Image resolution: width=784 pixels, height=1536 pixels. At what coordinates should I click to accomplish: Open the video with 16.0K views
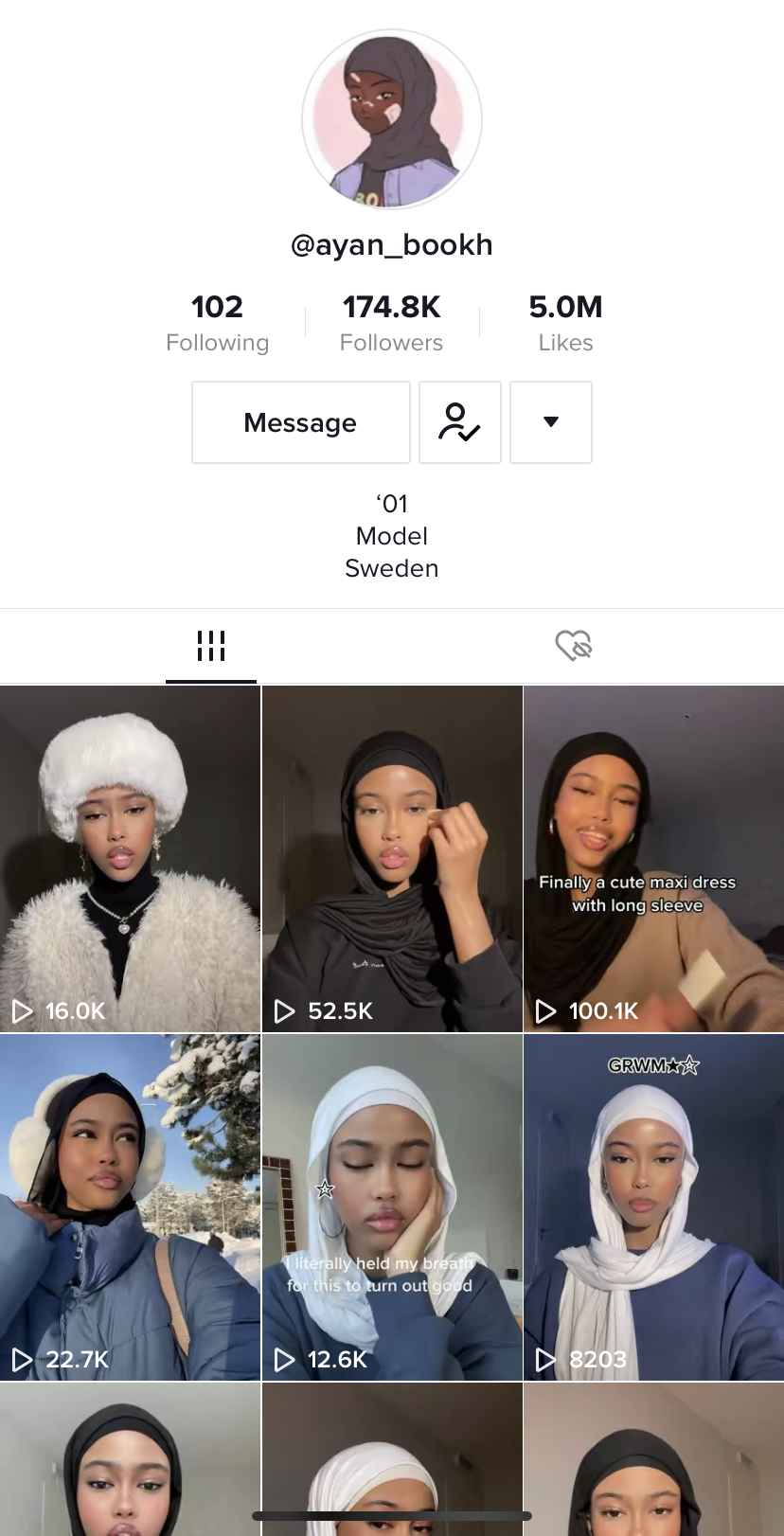click(x=130, y=858)
